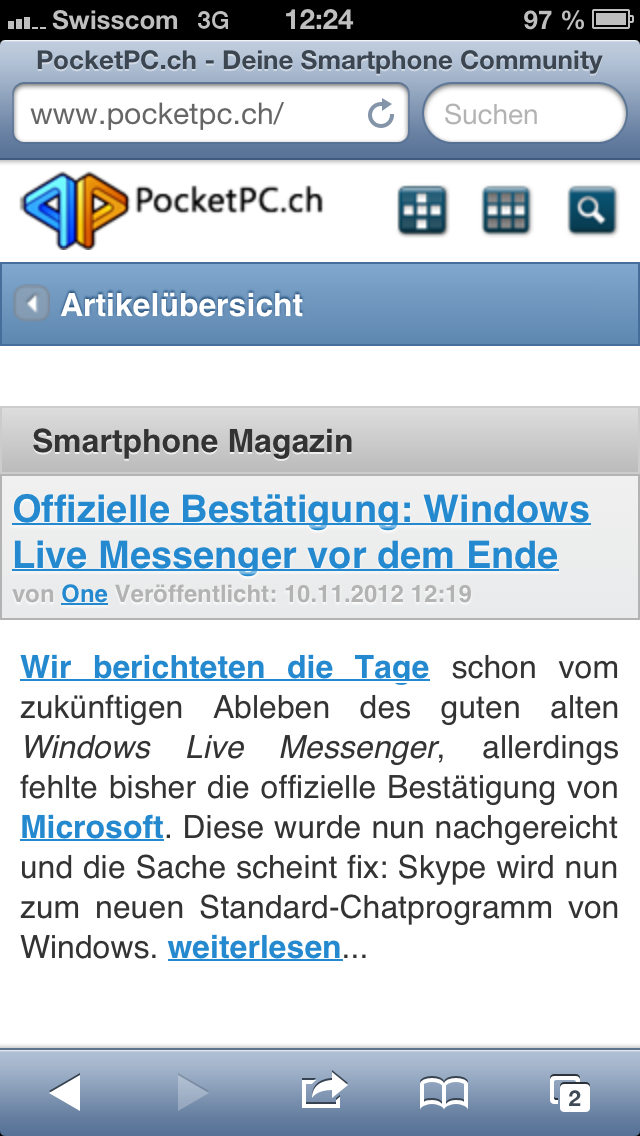
Task: Open author profile One
Action: [84, 594]
